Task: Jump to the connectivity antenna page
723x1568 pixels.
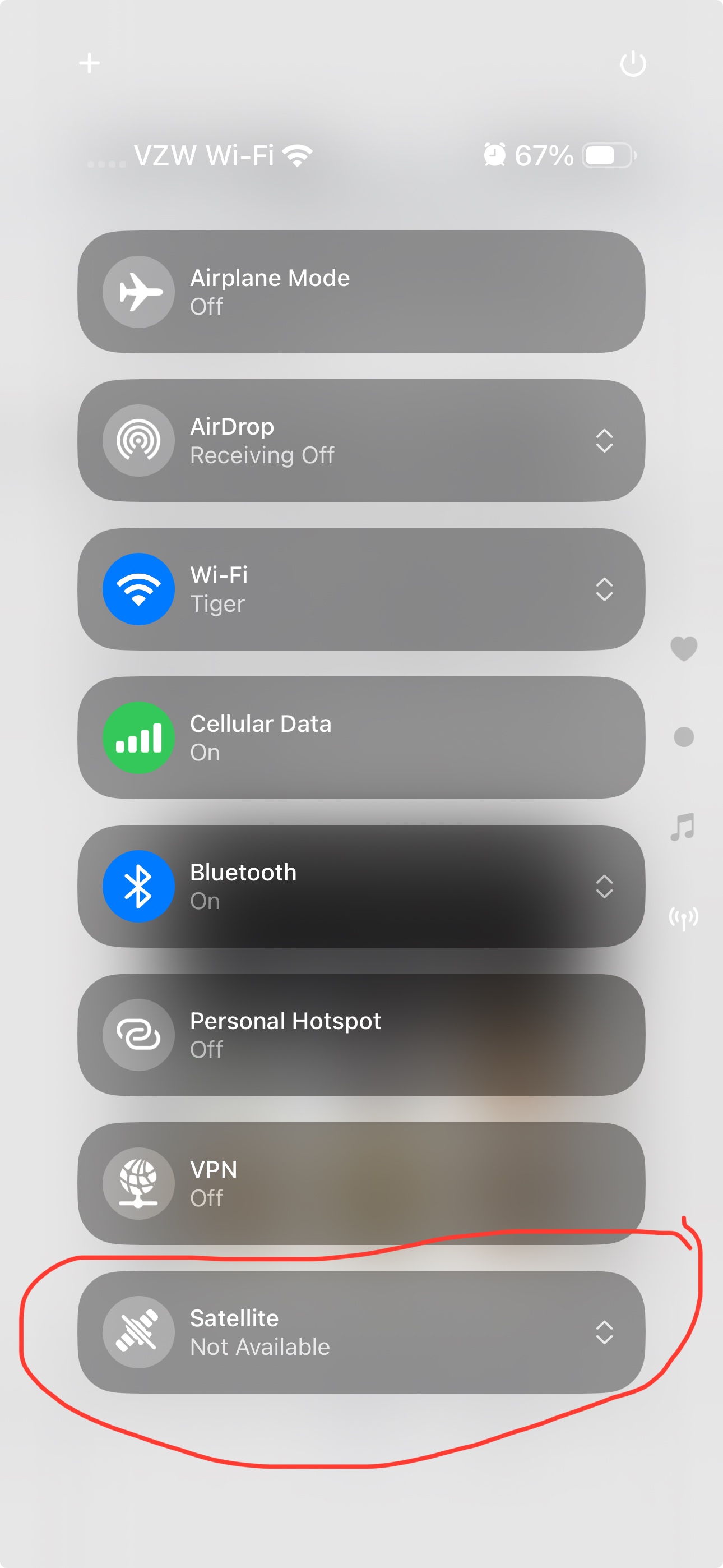Action: (683, 917)
